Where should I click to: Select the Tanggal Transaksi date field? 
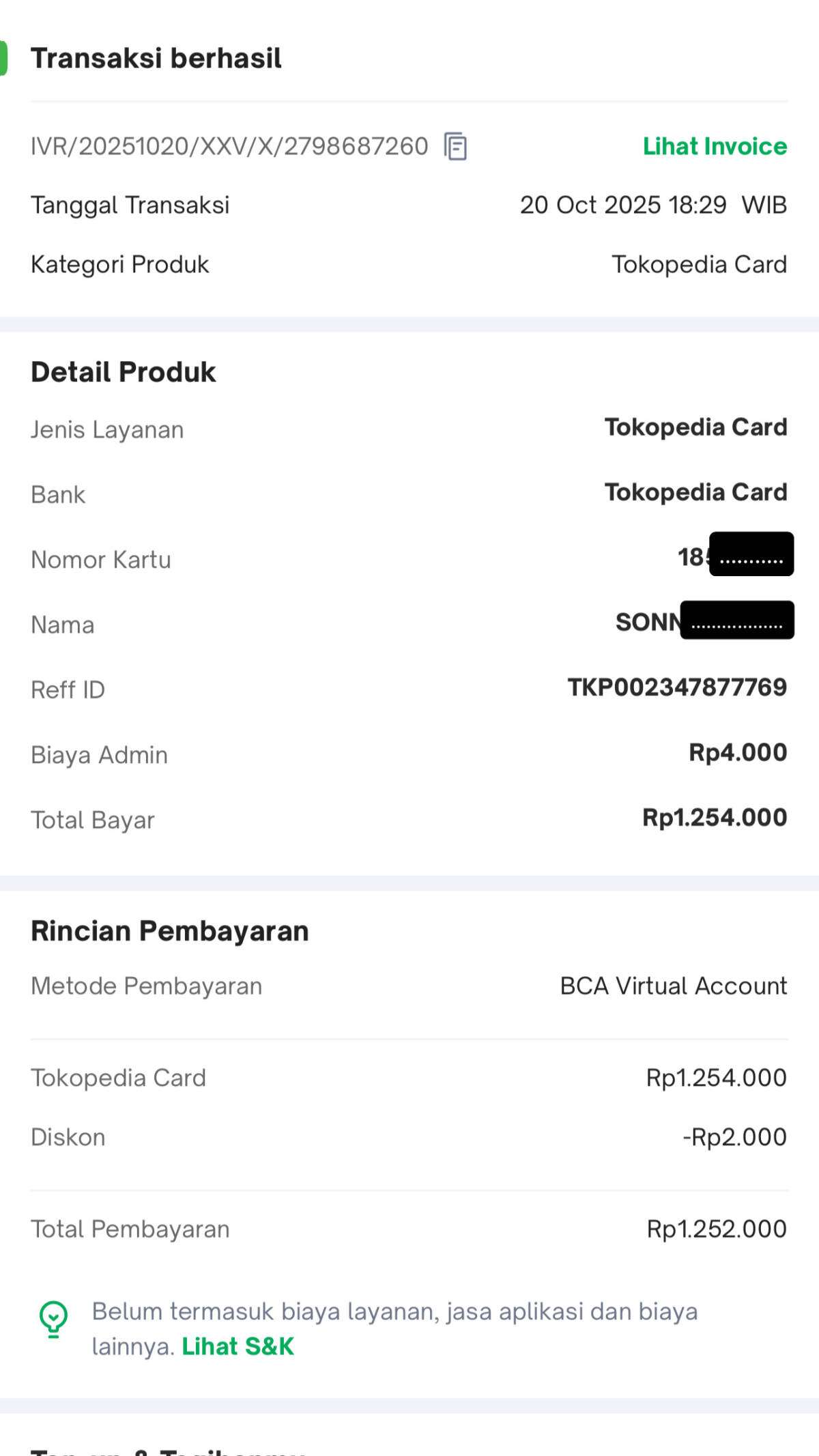[x=131, y=205]
